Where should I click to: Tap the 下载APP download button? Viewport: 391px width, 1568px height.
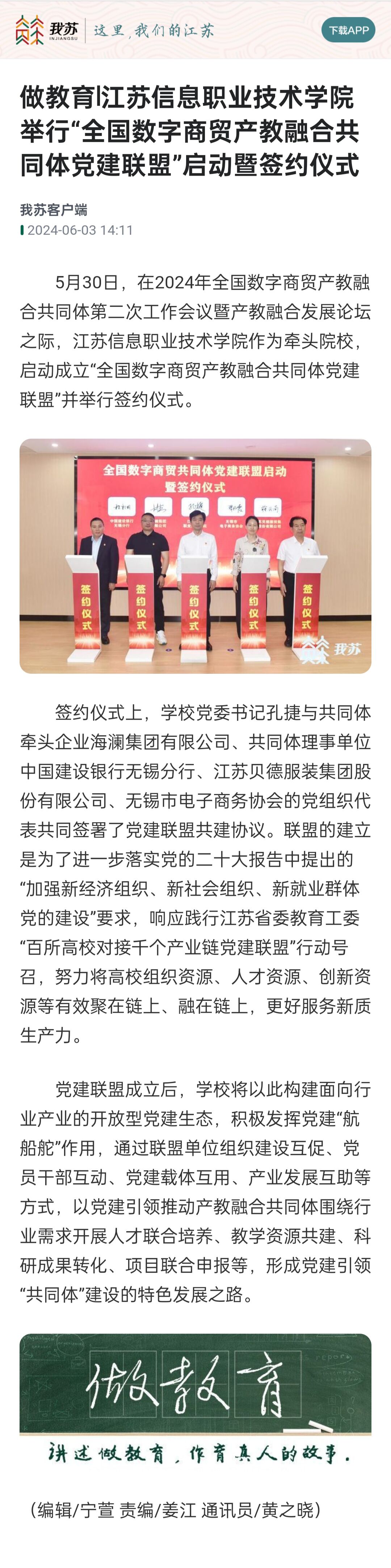348,30
